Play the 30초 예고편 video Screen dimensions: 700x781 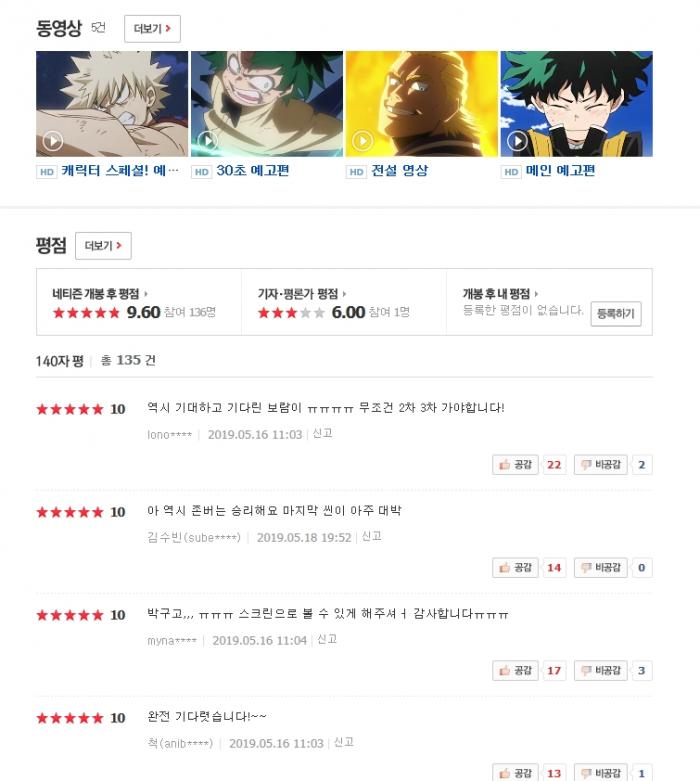pyautogui.click(x=266, y=104)
